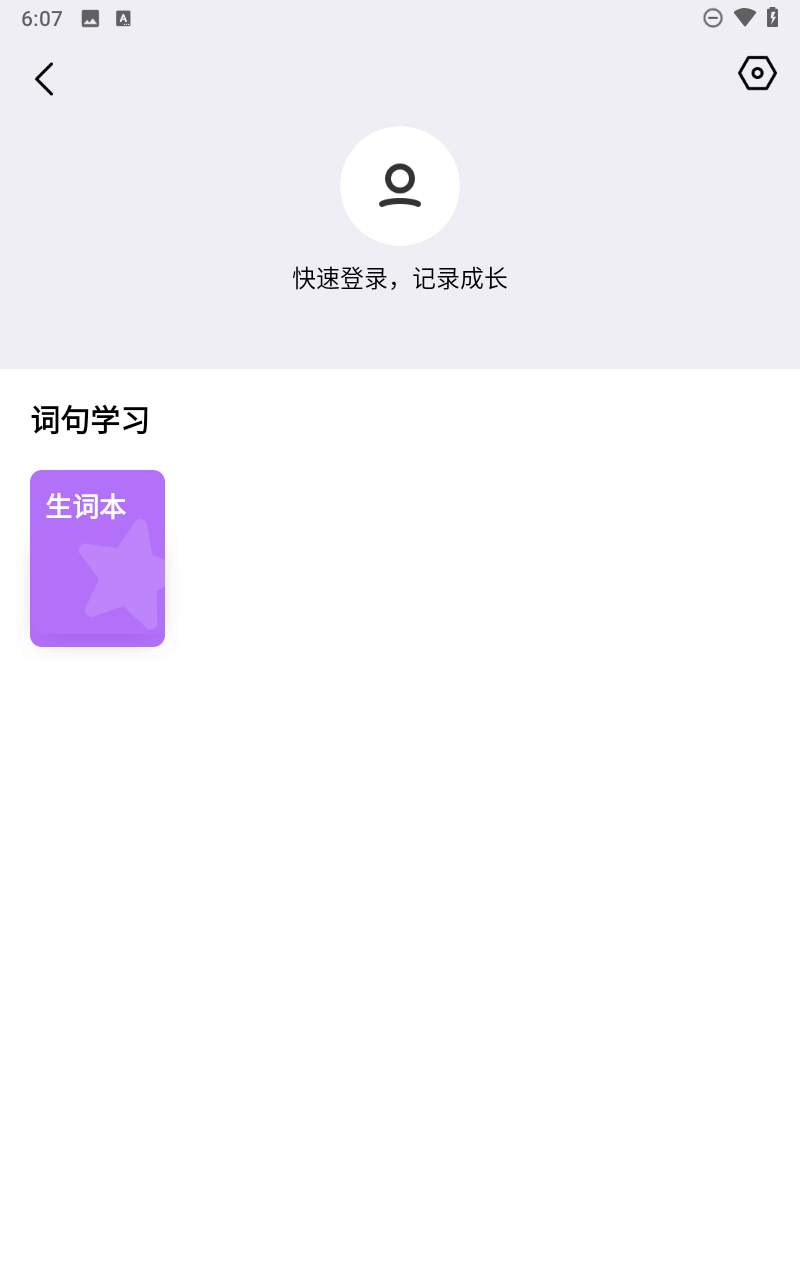Tap the circular profile avatar icon
800x1280 pixels.
(400, 186)
